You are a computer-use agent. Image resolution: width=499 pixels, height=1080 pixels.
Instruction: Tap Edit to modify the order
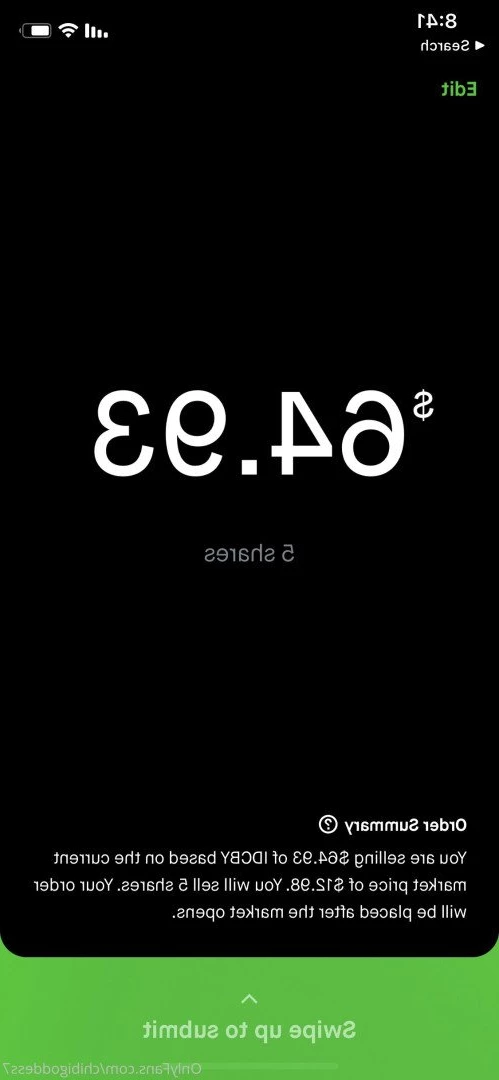(459, 90)
